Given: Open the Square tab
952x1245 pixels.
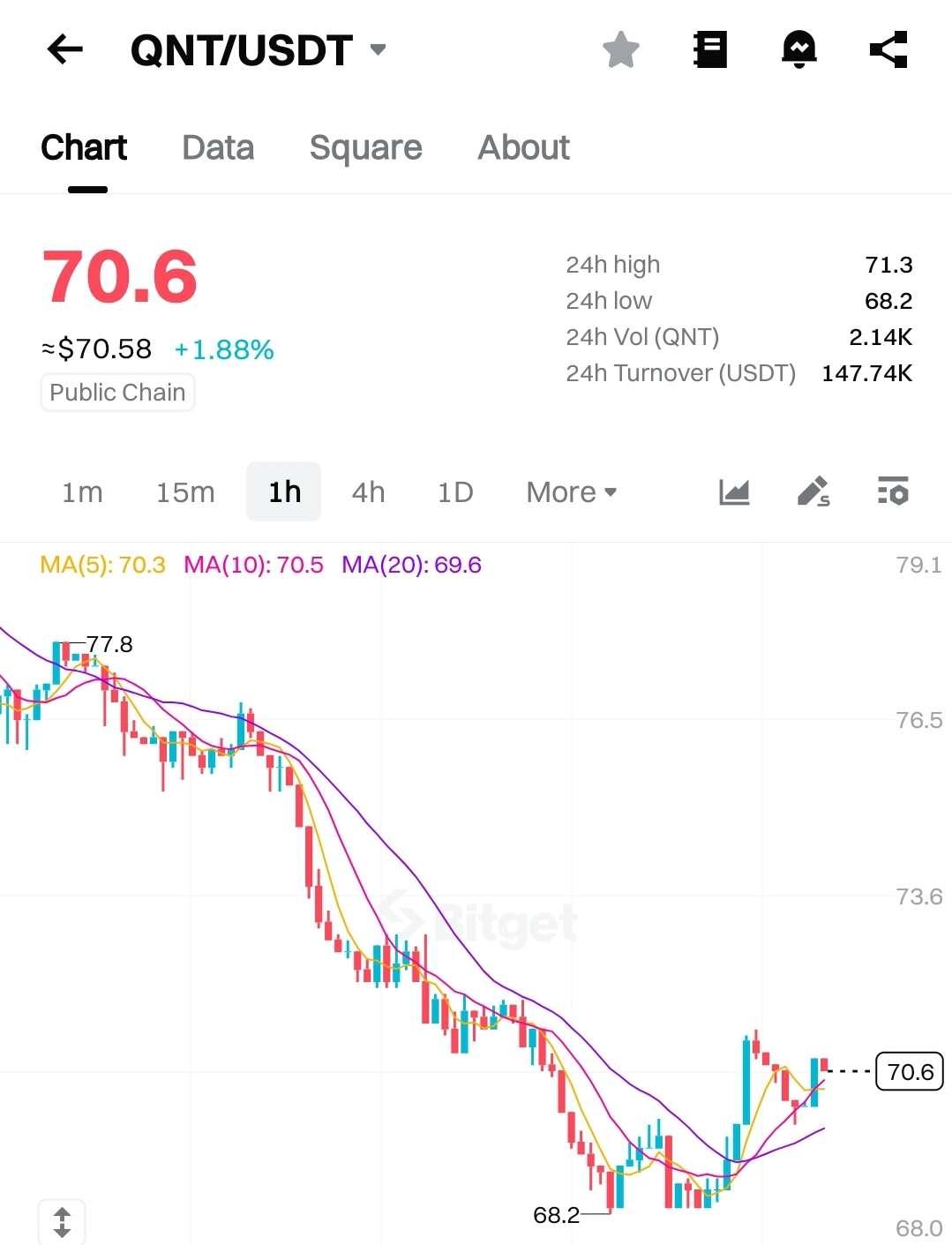Looking at the screenshot, I should [x=365, y=147].
